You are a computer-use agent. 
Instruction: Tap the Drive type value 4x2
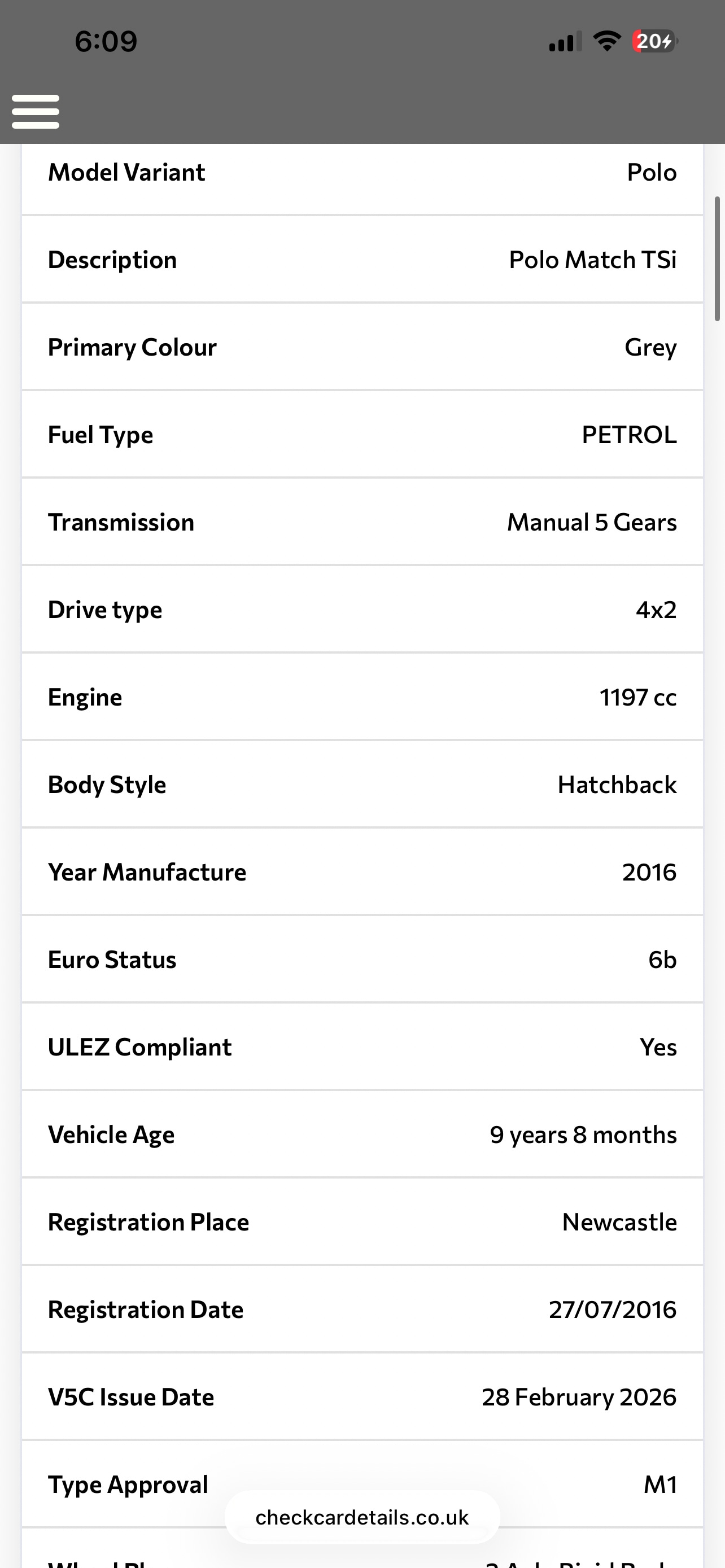656,609
